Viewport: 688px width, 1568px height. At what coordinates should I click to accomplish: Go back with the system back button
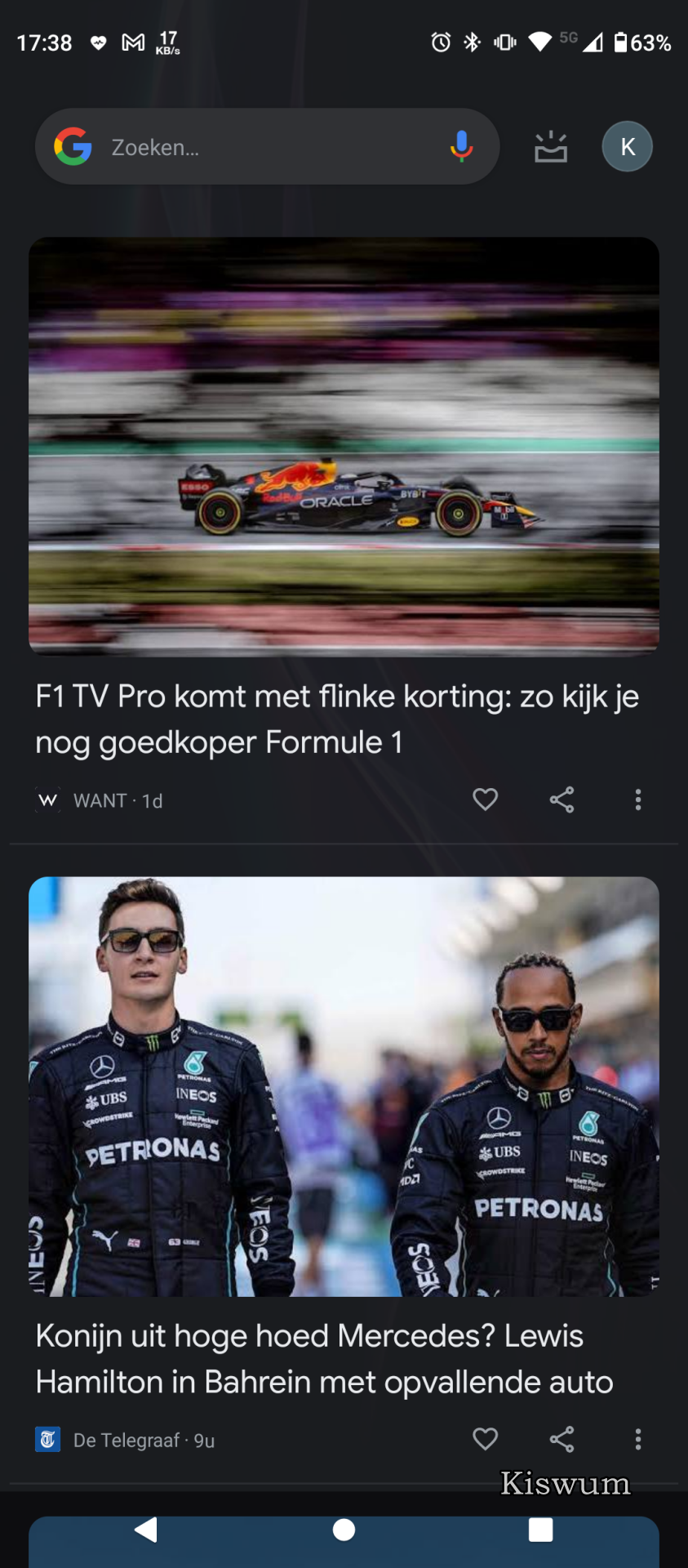pos(145,1529)
